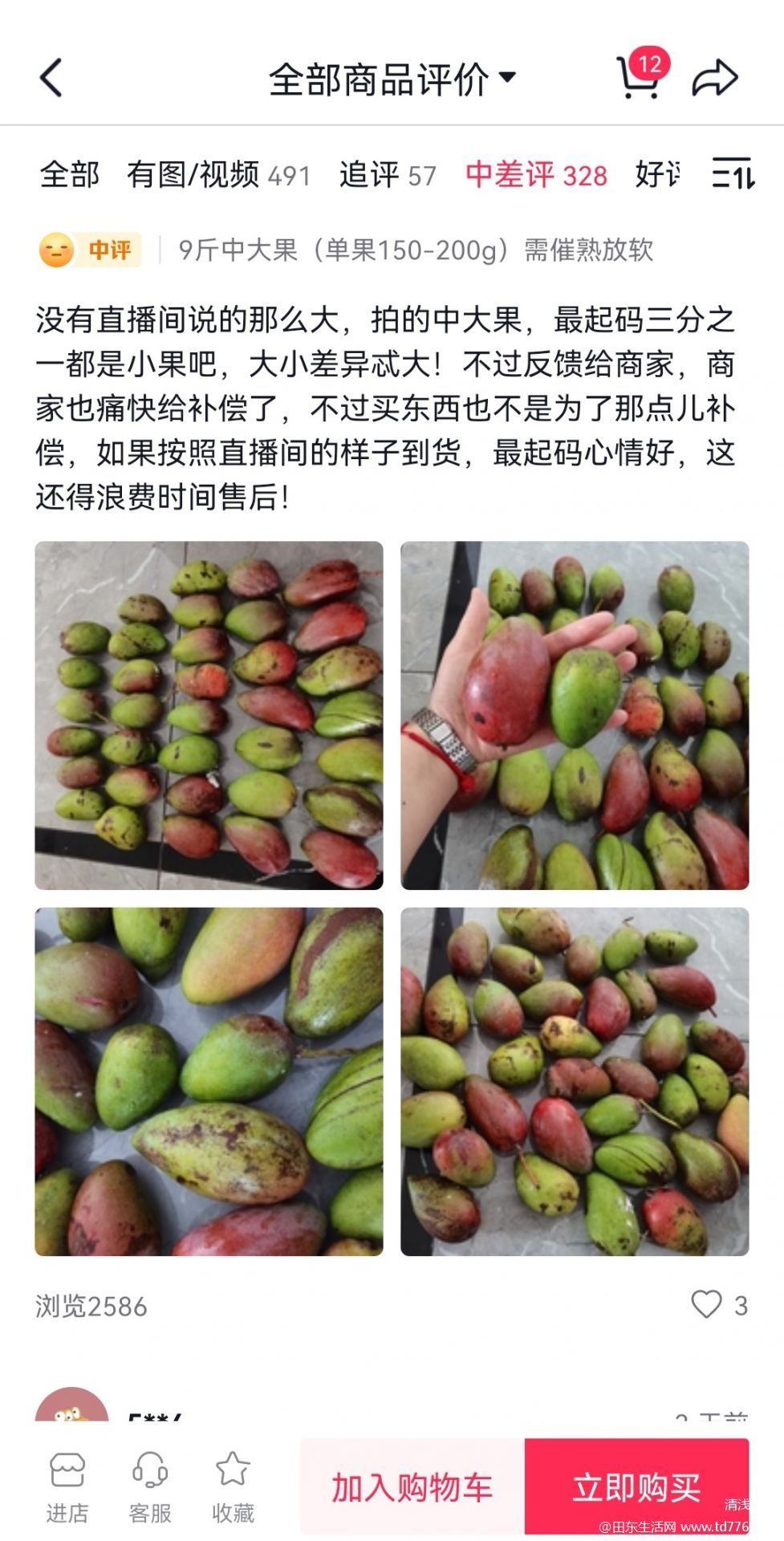
Task: Expand the 全部商品评价 dropdown
Action: pyautogui.click(x=392, y=79)
